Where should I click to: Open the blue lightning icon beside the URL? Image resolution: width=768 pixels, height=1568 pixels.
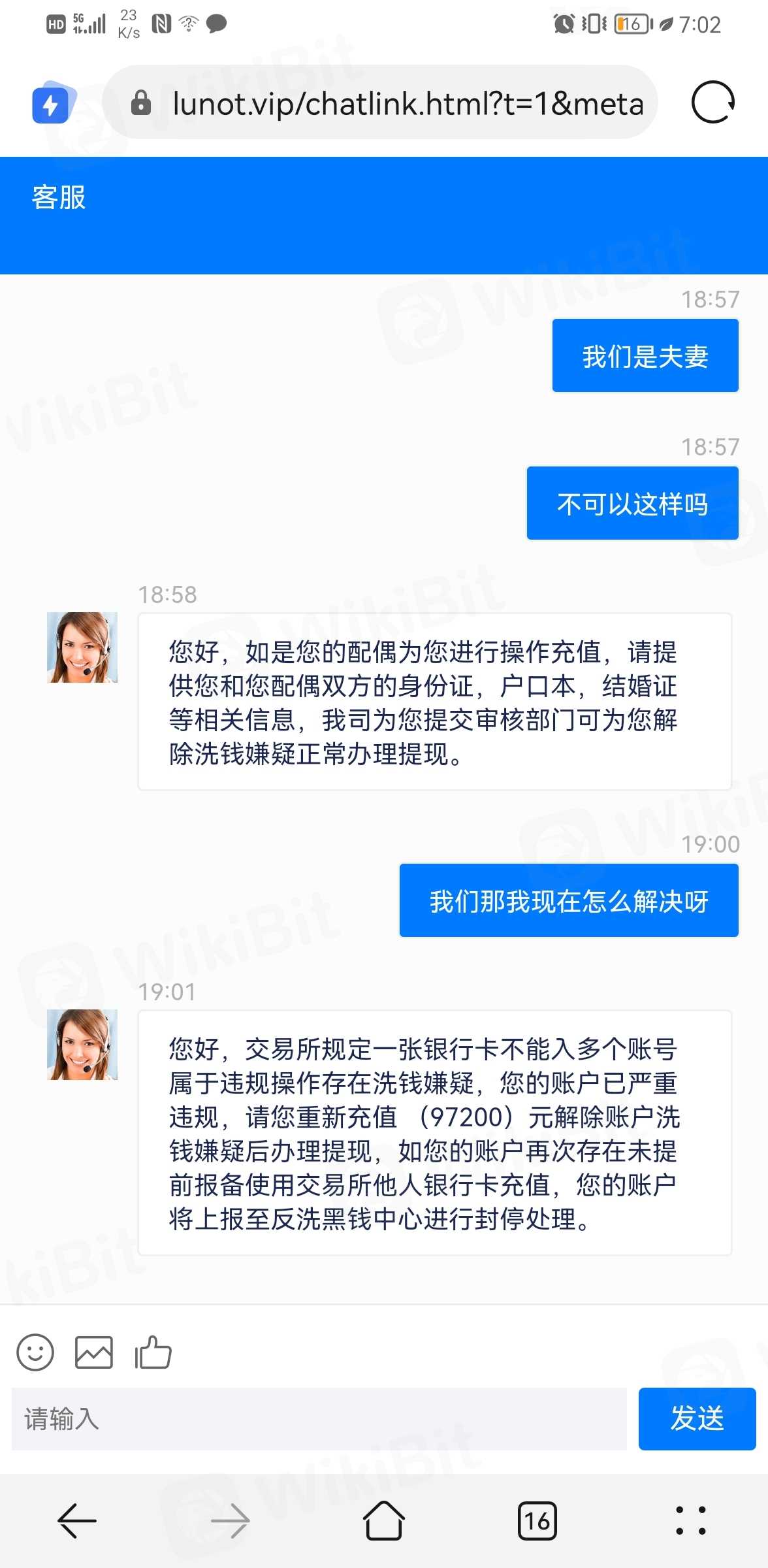click(x=51, y=104)
